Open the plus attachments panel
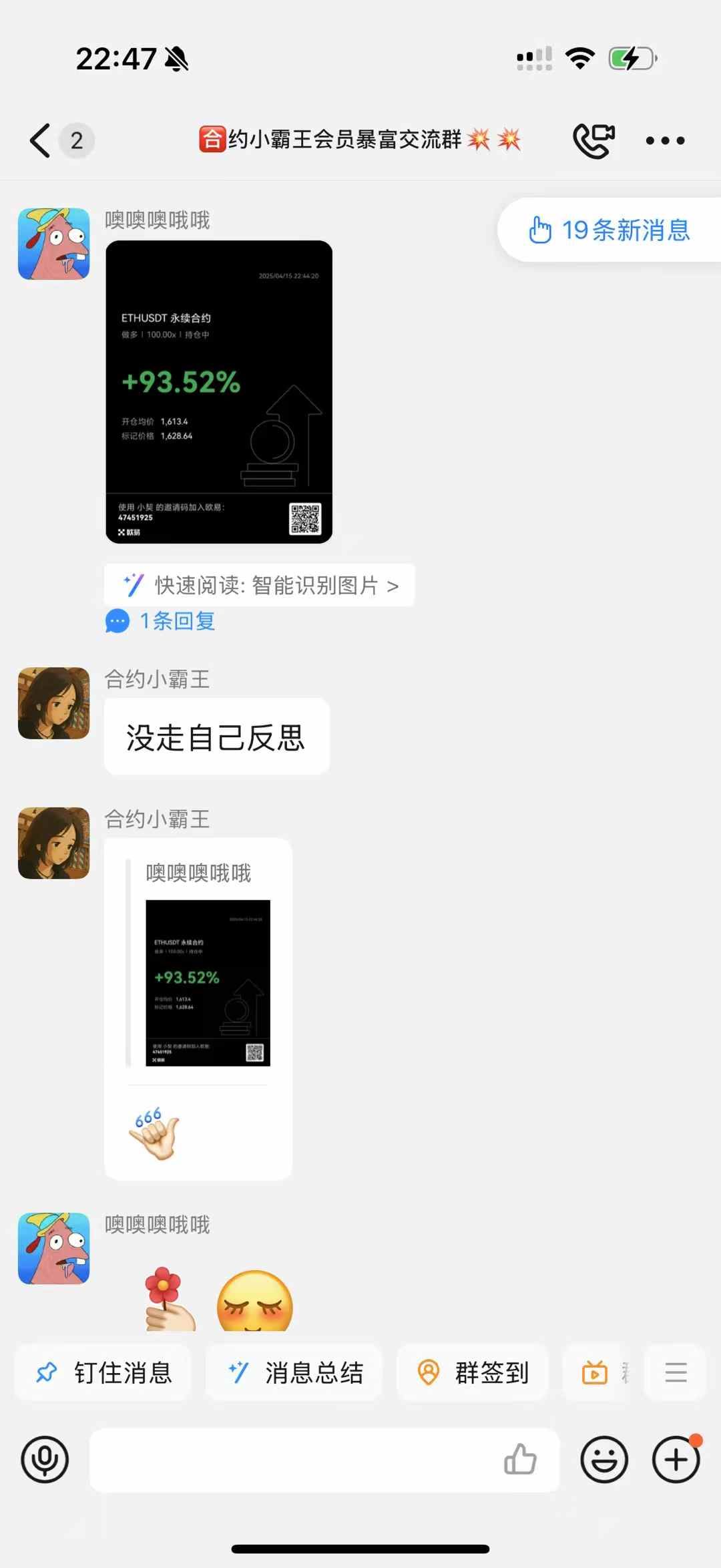The image size is (721, 1568). click(x=676, y=1460)
